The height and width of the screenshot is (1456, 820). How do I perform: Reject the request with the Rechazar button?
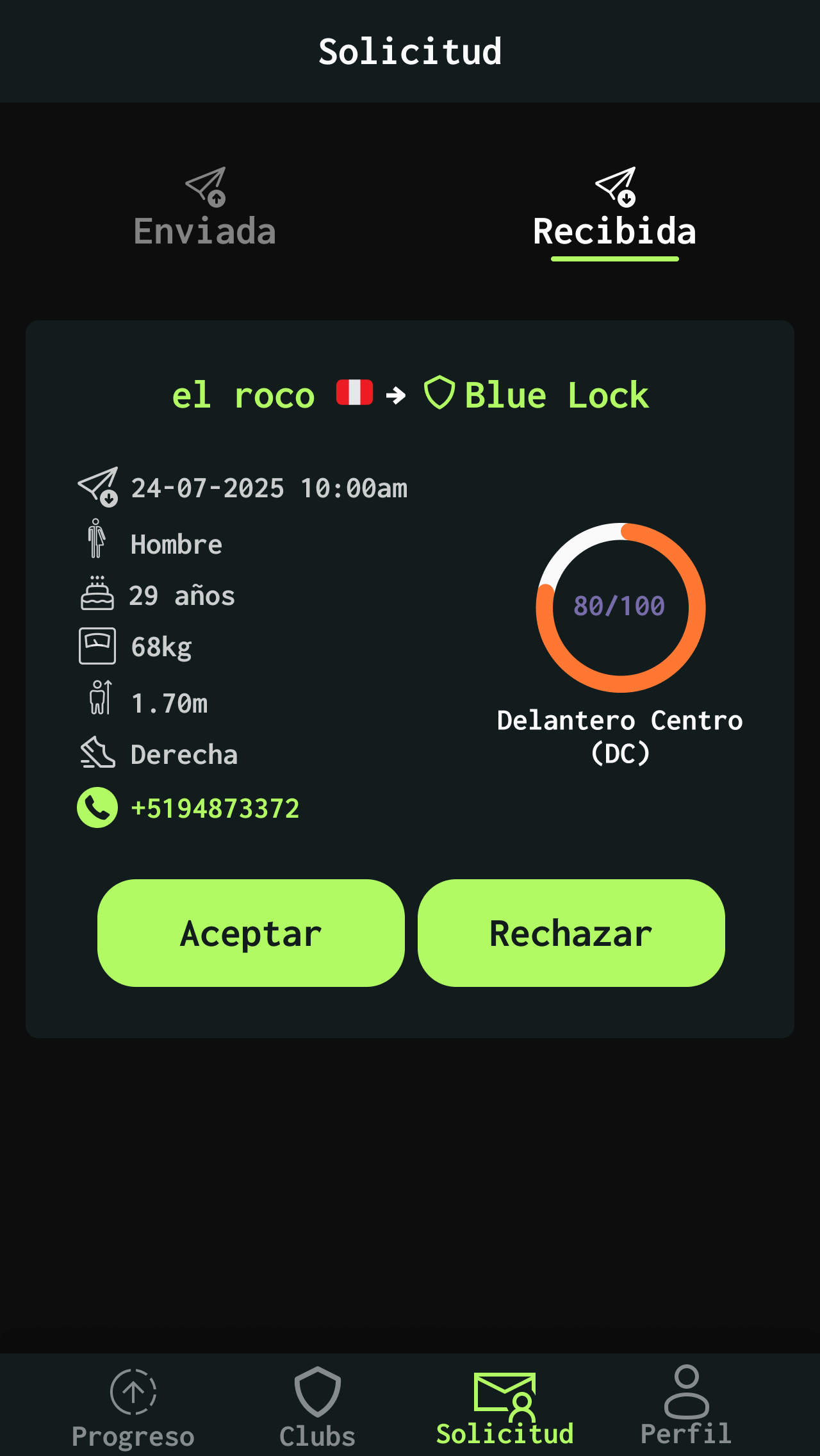(x=571, y=933)
